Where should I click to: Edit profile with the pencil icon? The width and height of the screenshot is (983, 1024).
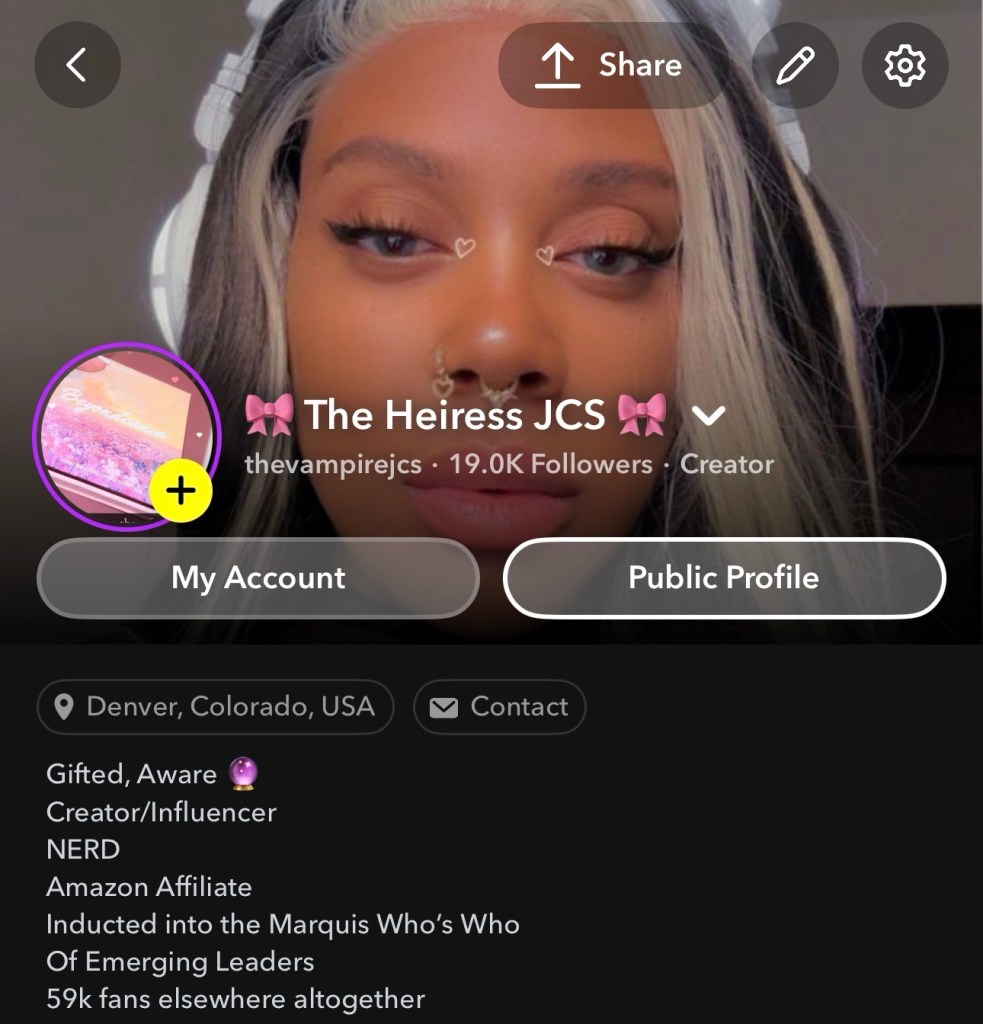(x=795, y=66)
